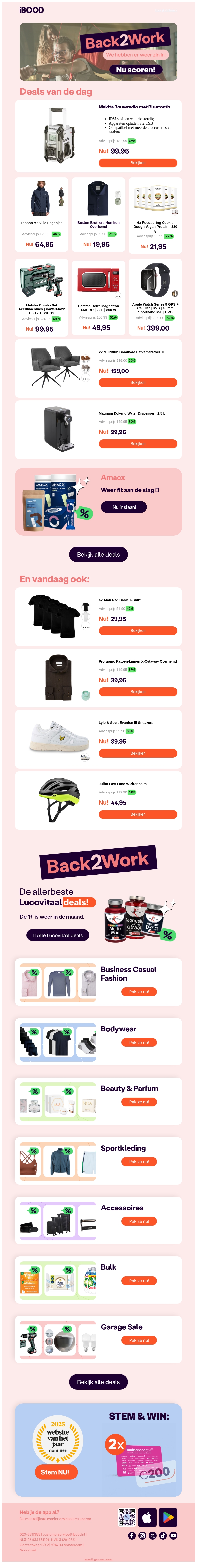197x1568 pixels.
Task: Tap Bekijken for Julbo Fast Lane Wielrenhelm
Action: point(137,814)
